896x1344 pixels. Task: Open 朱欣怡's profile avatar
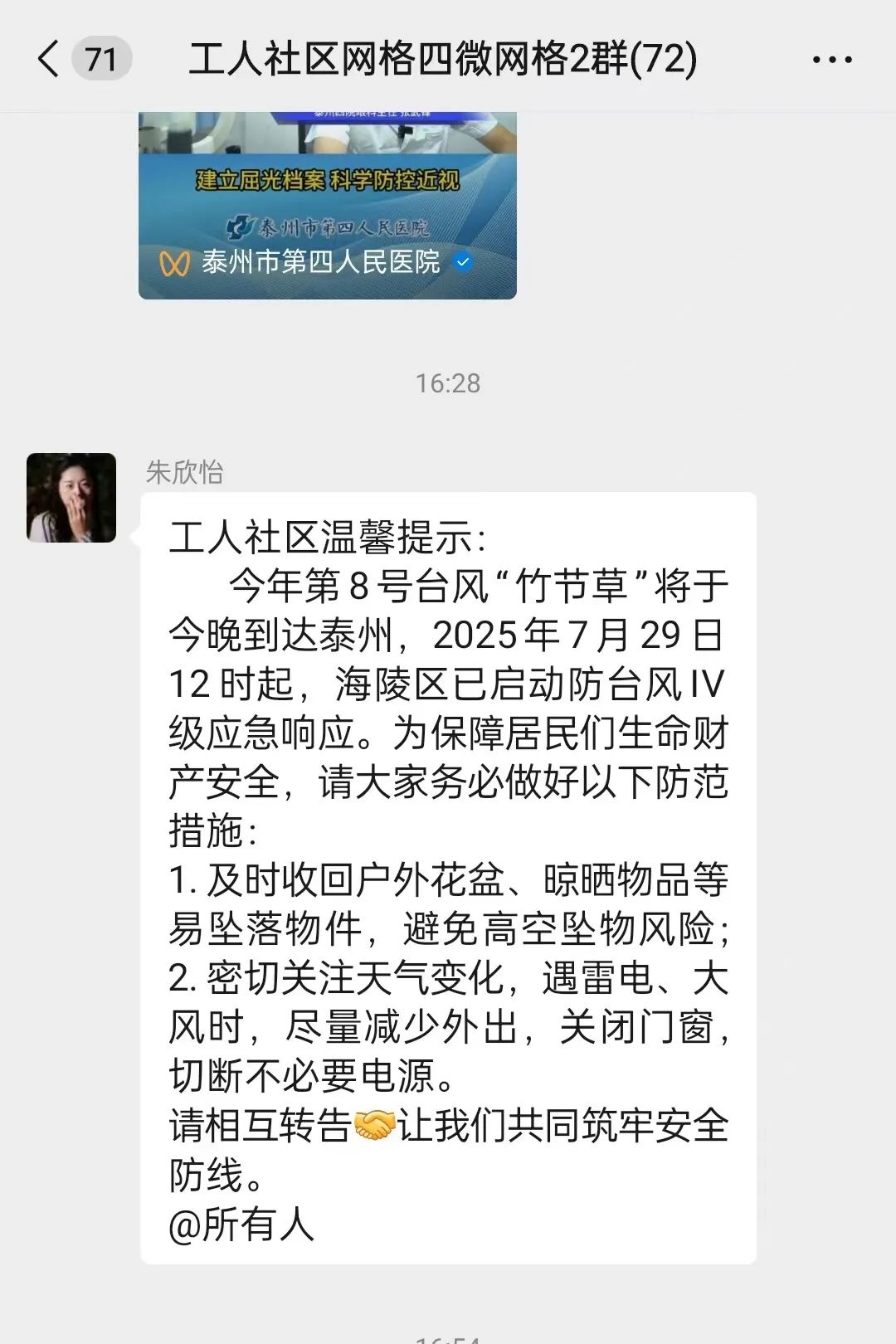point(71,498)
